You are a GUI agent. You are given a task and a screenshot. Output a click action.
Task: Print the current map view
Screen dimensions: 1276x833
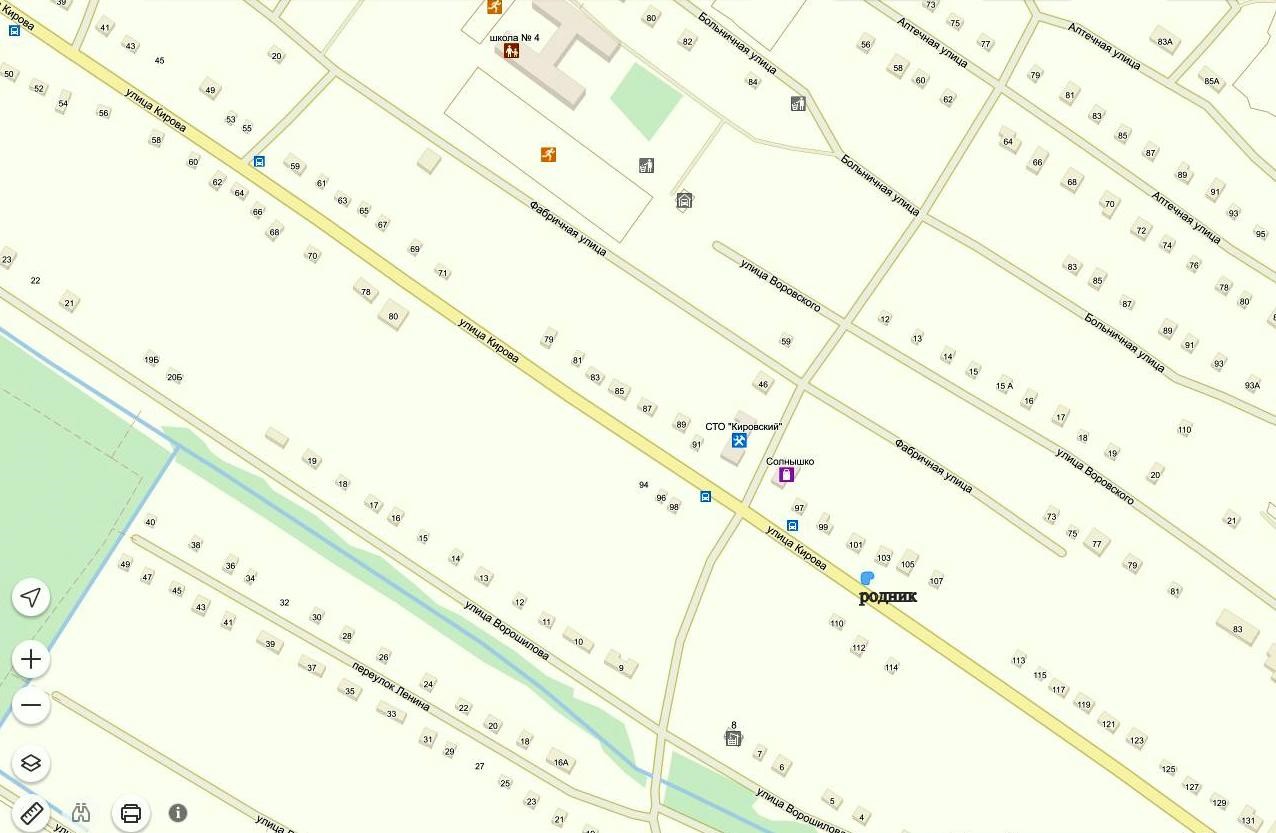click(x=131, y=813)
